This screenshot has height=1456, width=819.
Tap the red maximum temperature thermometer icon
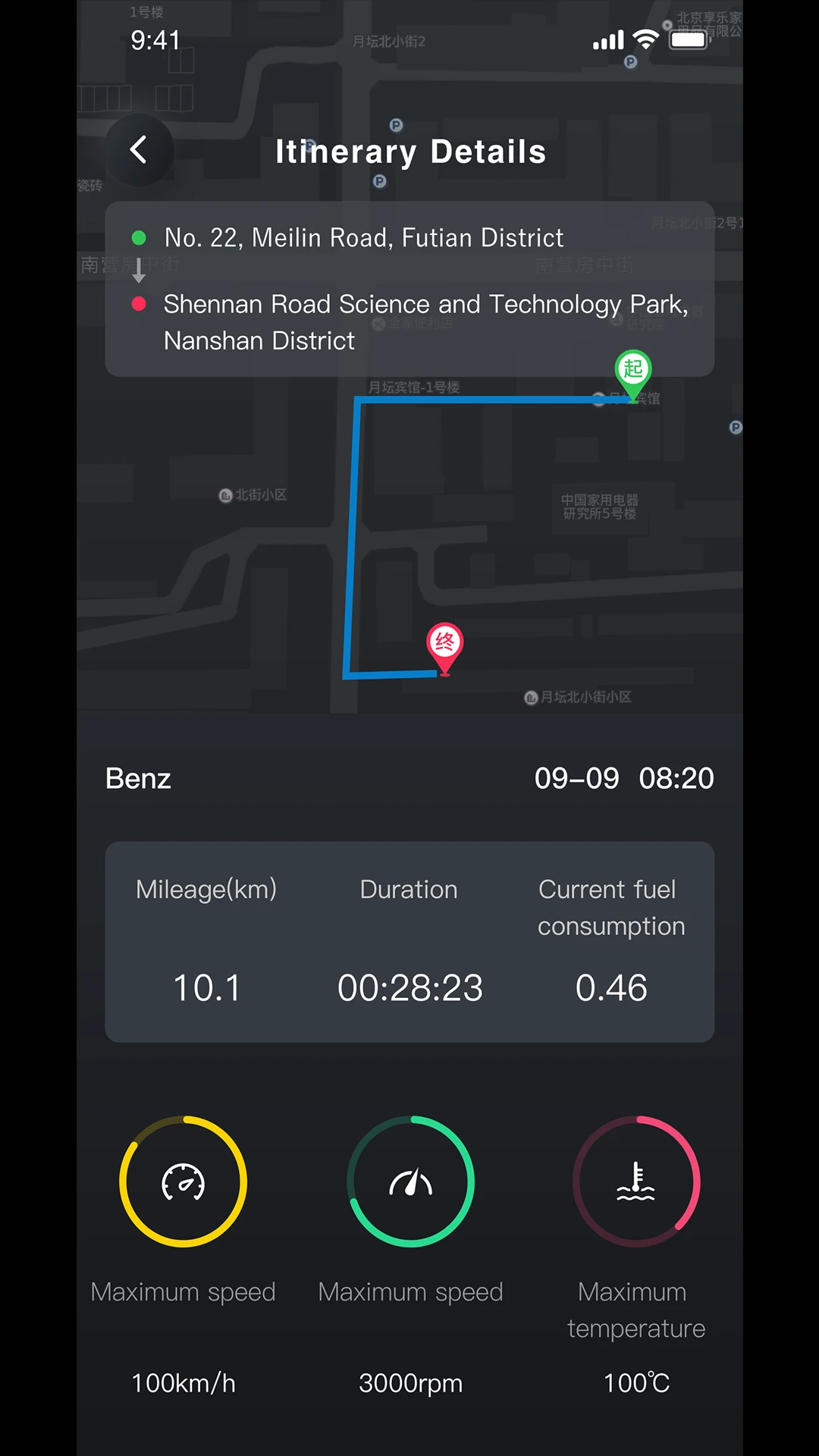[636, 1181]
